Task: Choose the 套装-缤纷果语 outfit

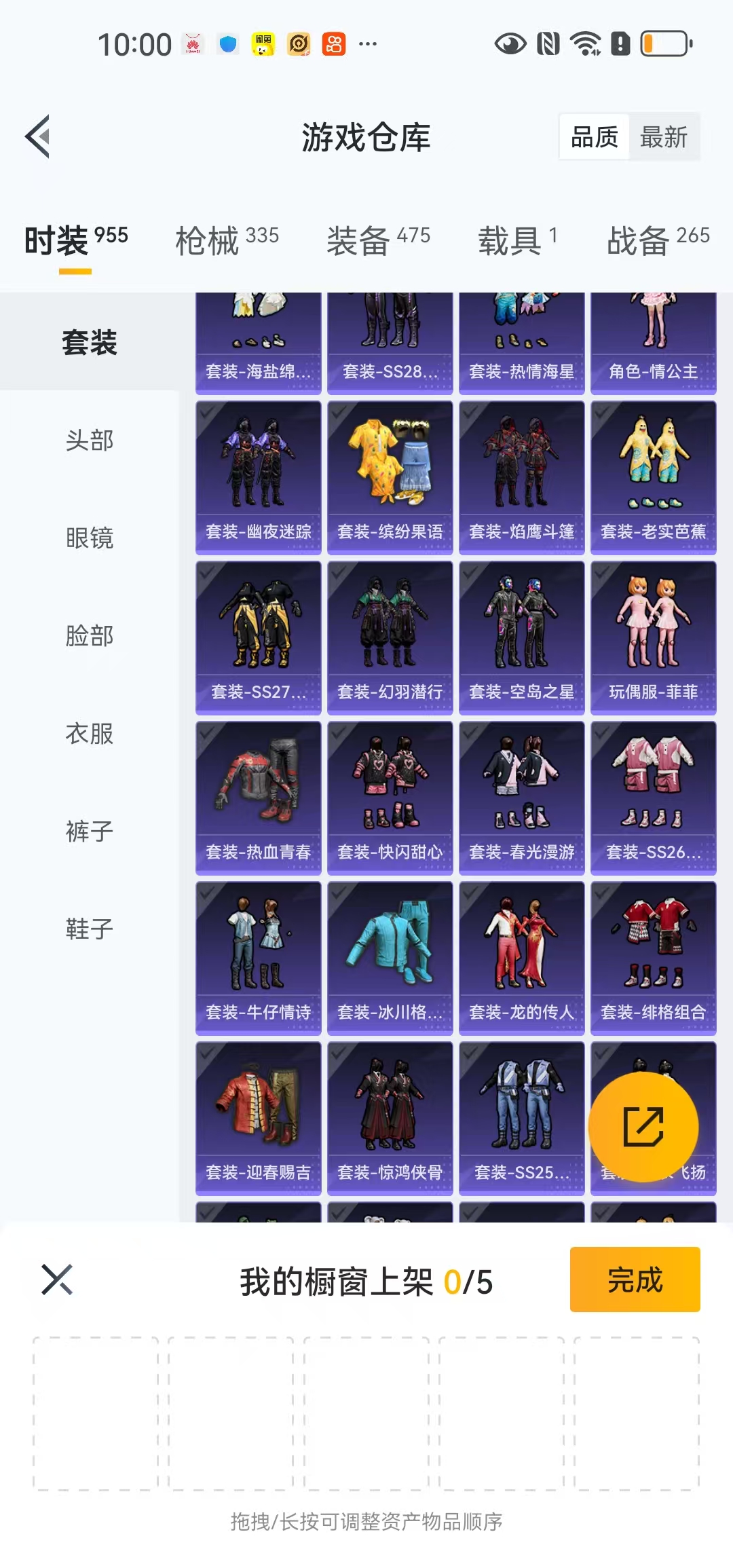Action: (x=390, y=477)
